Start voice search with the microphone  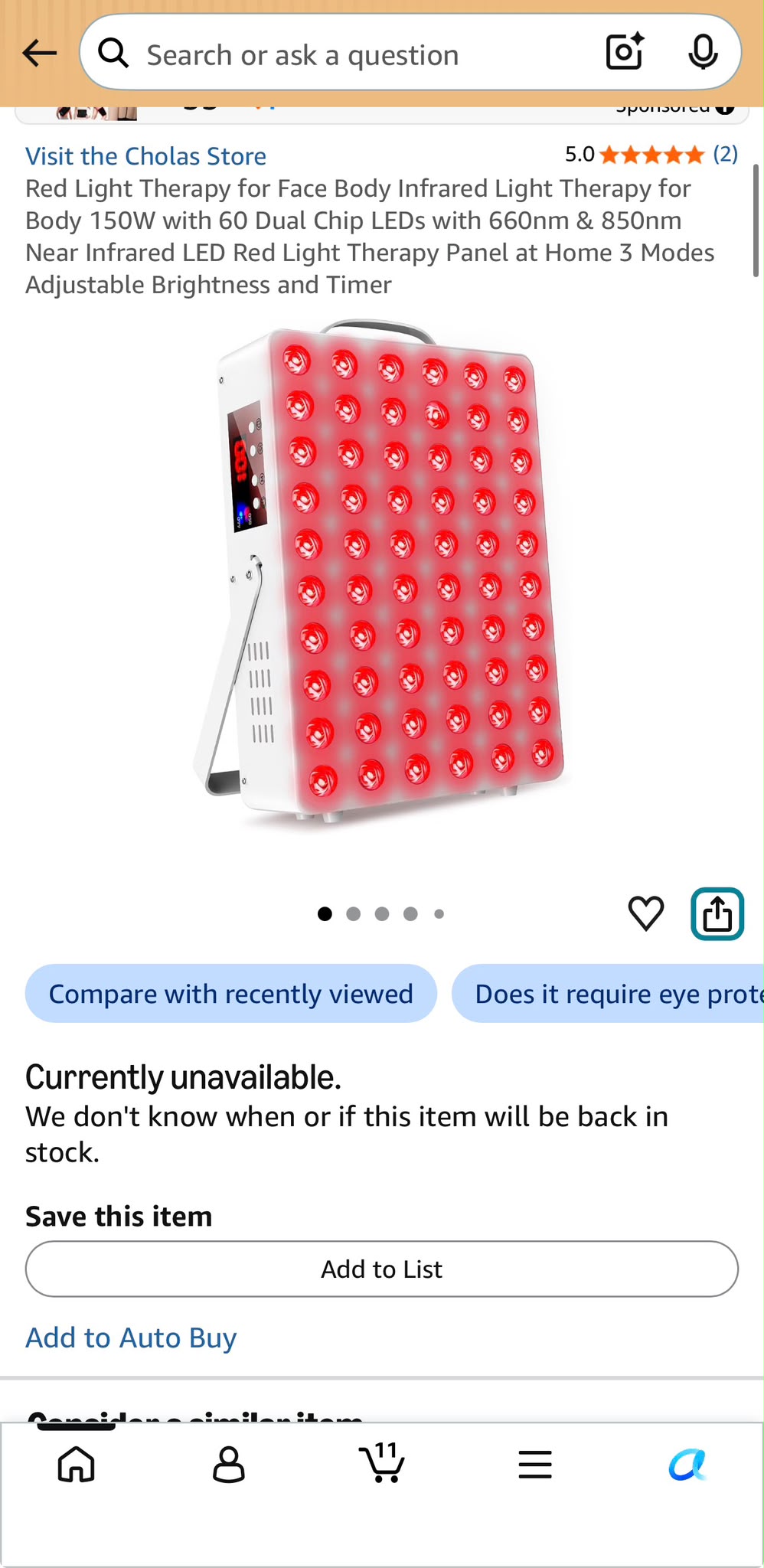pos(702,53)
